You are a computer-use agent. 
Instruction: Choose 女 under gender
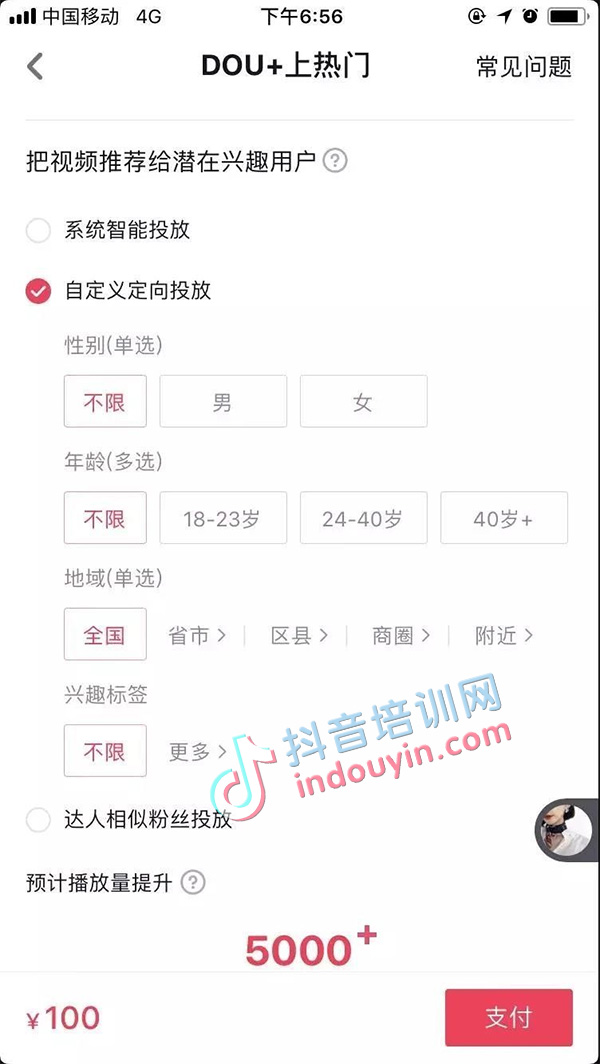coord(363,402)
